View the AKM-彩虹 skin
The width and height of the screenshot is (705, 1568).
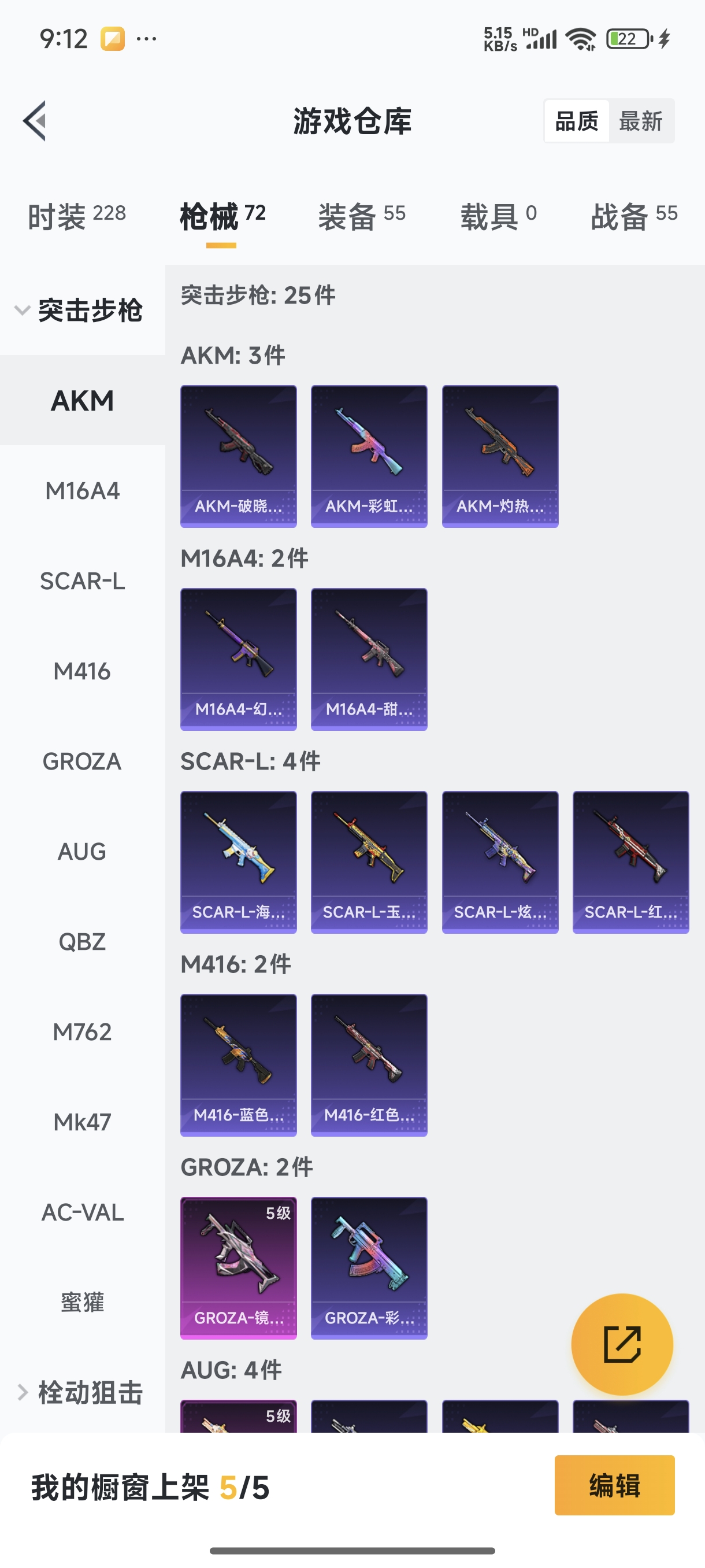point(369,456)
